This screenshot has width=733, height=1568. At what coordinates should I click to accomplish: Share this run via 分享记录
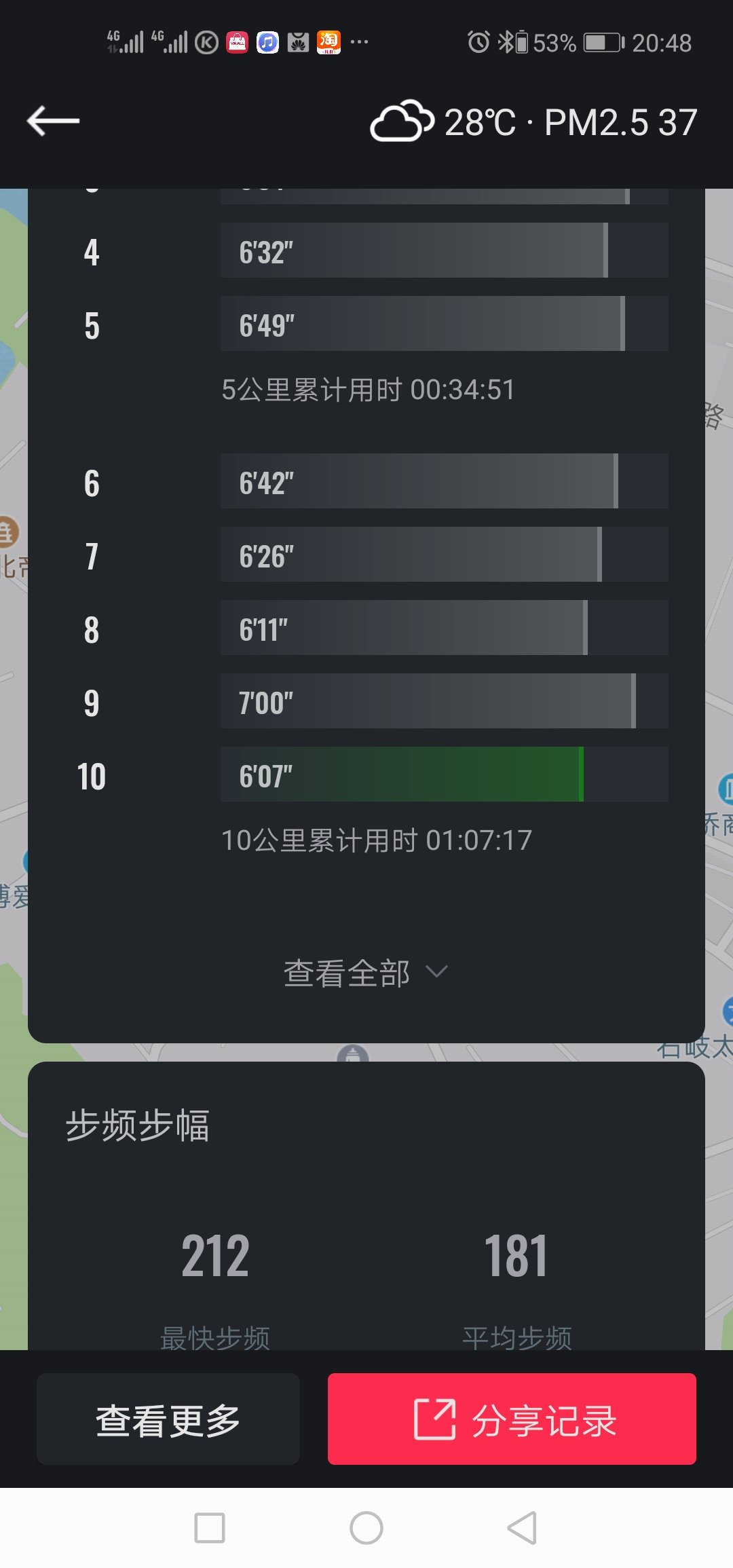click(512, 1419)
